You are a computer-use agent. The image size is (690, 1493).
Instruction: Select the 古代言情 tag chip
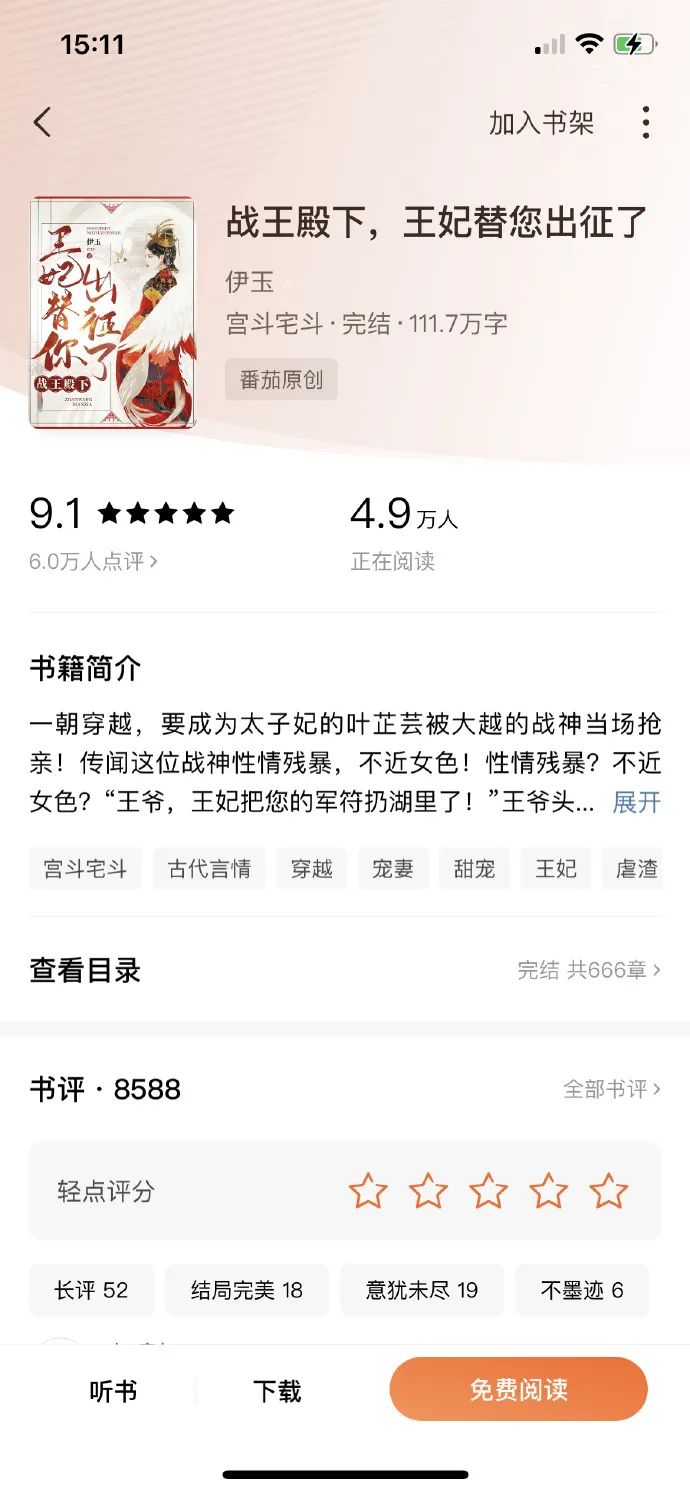[209, 869]
